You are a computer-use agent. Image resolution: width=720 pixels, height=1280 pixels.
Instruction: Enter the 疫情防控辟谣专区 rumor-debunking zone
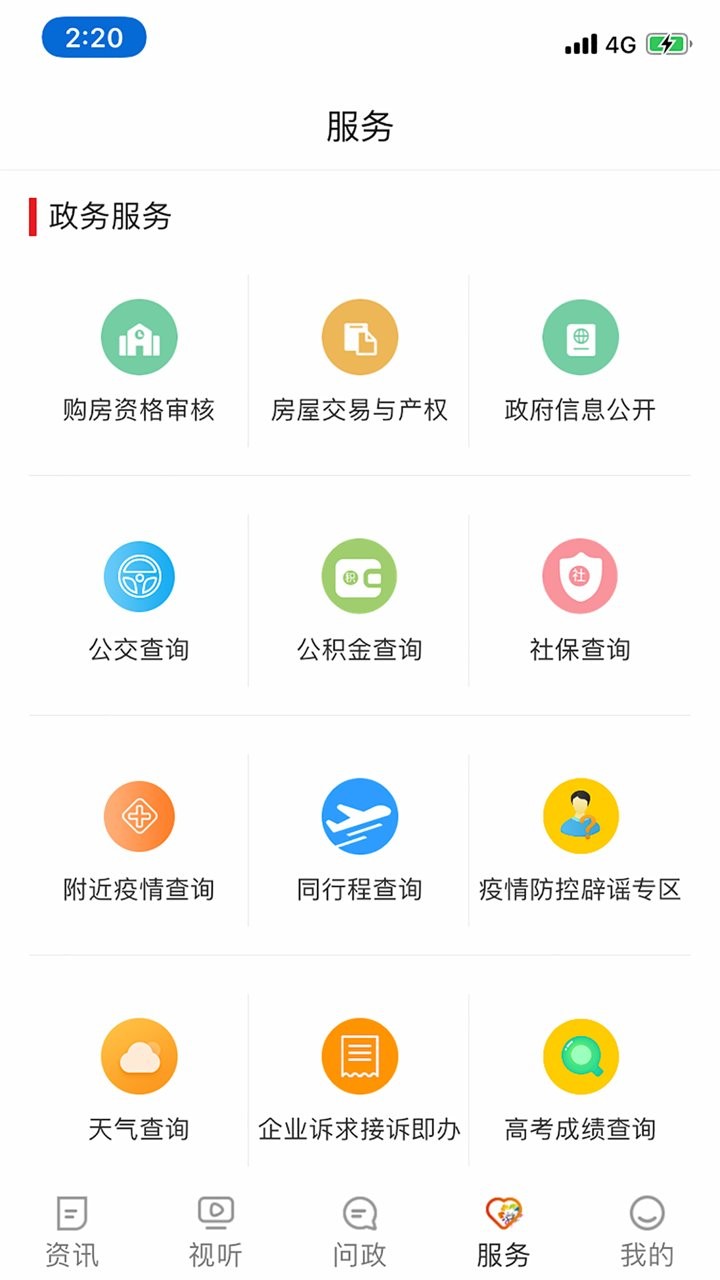click(581, 840)
